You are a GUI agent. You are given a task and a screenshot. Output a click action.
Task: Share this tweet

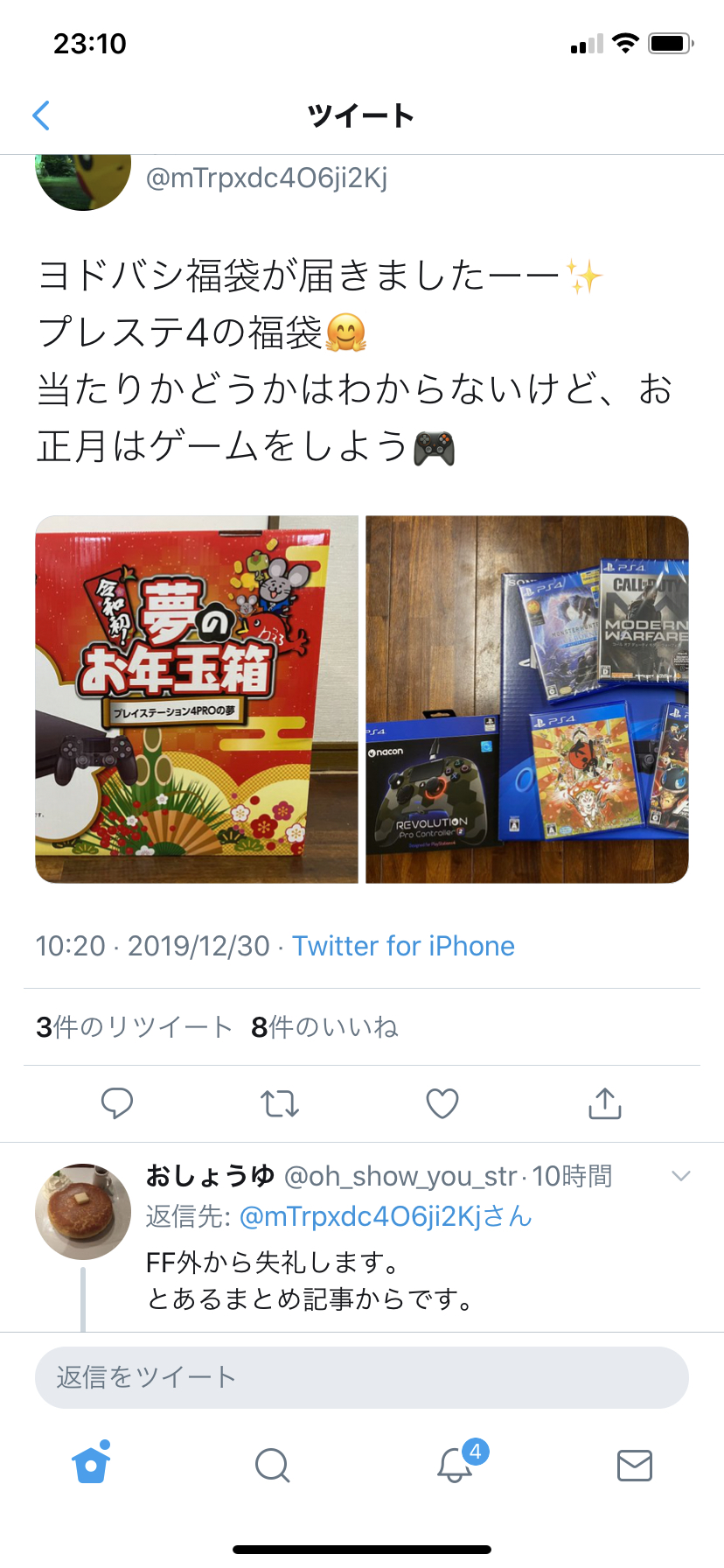tap(605, 1103)
